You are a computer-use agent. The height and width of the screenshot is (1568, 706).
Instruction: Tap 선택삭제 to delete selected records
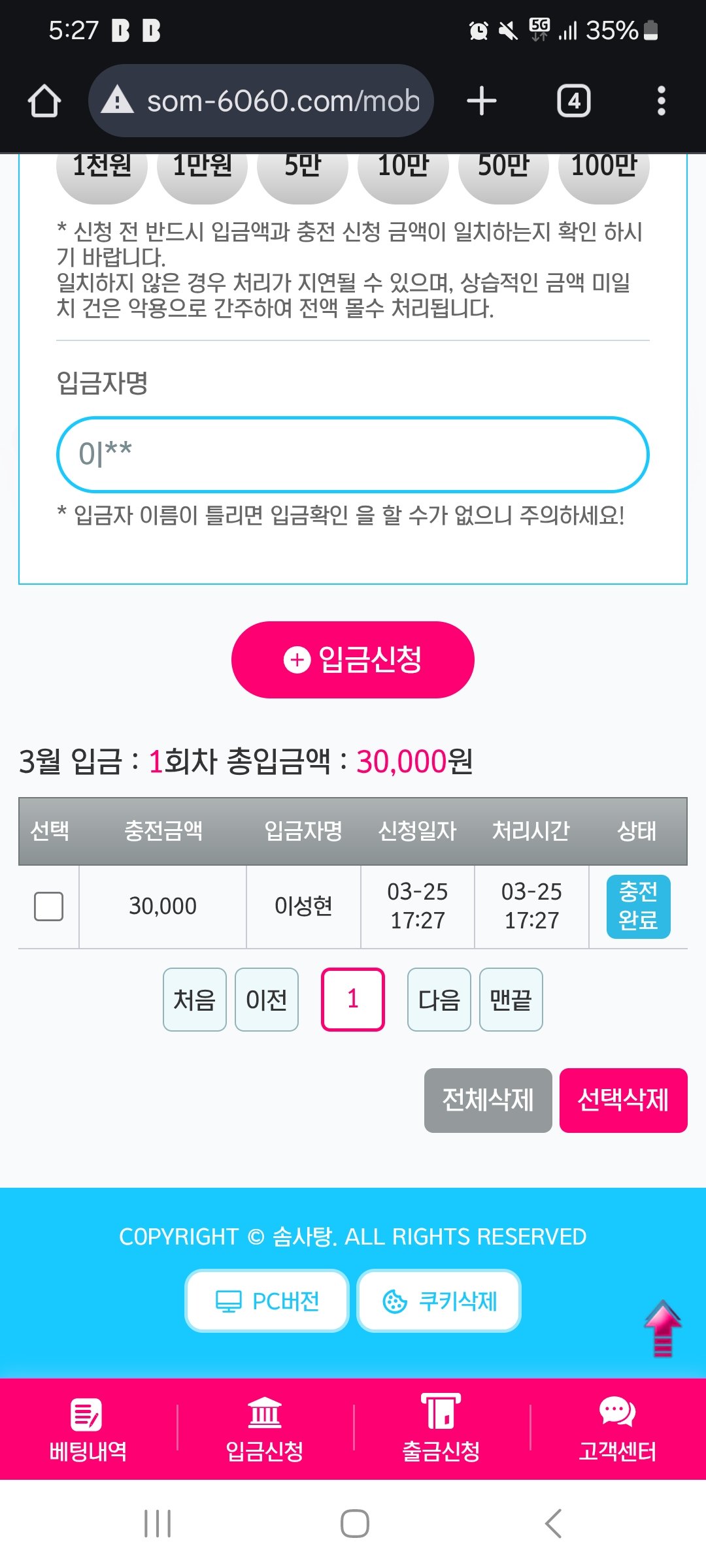(x=623, y=1100)
